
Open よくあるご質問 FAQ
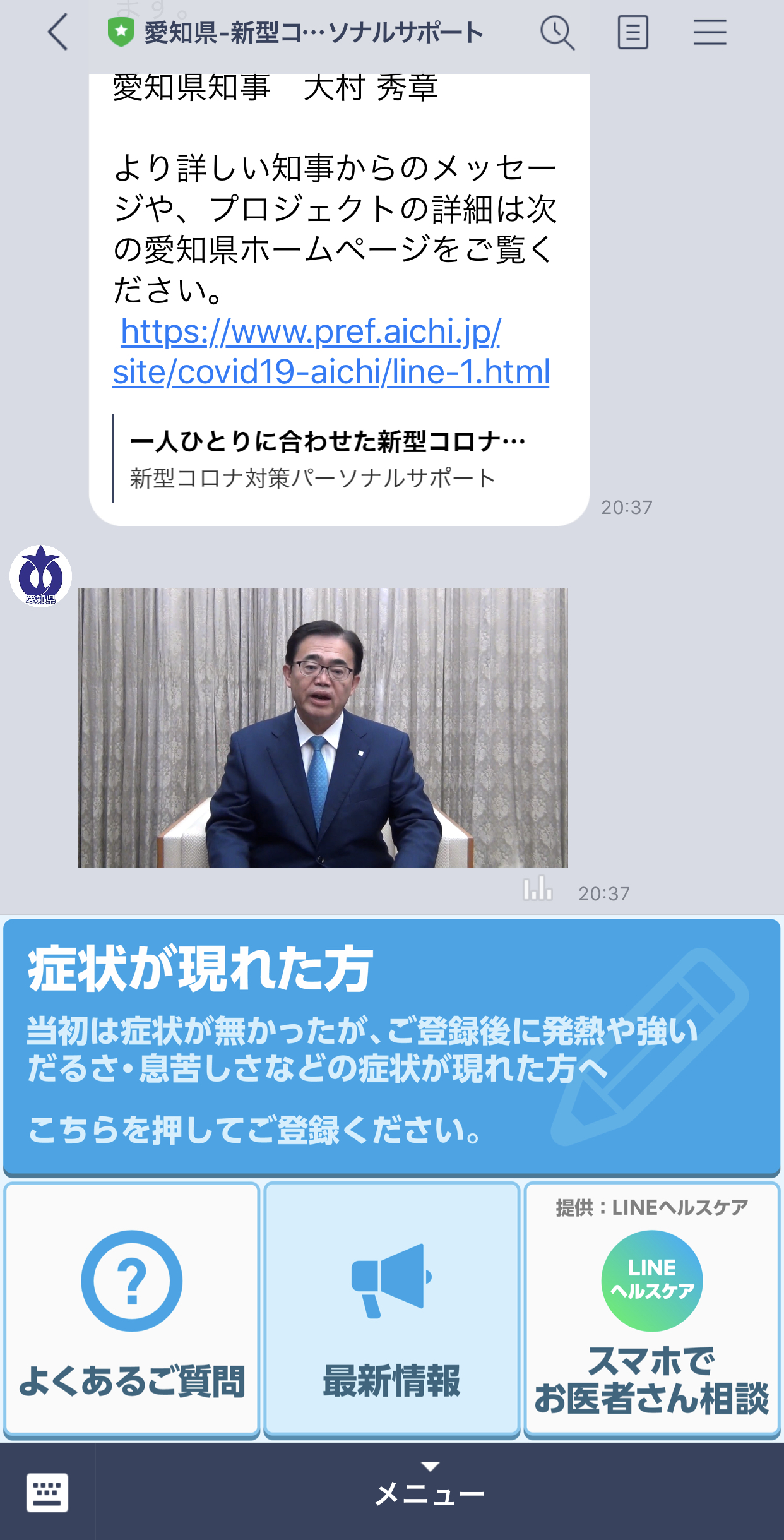pyautogui.click(x=132, y=1310)
